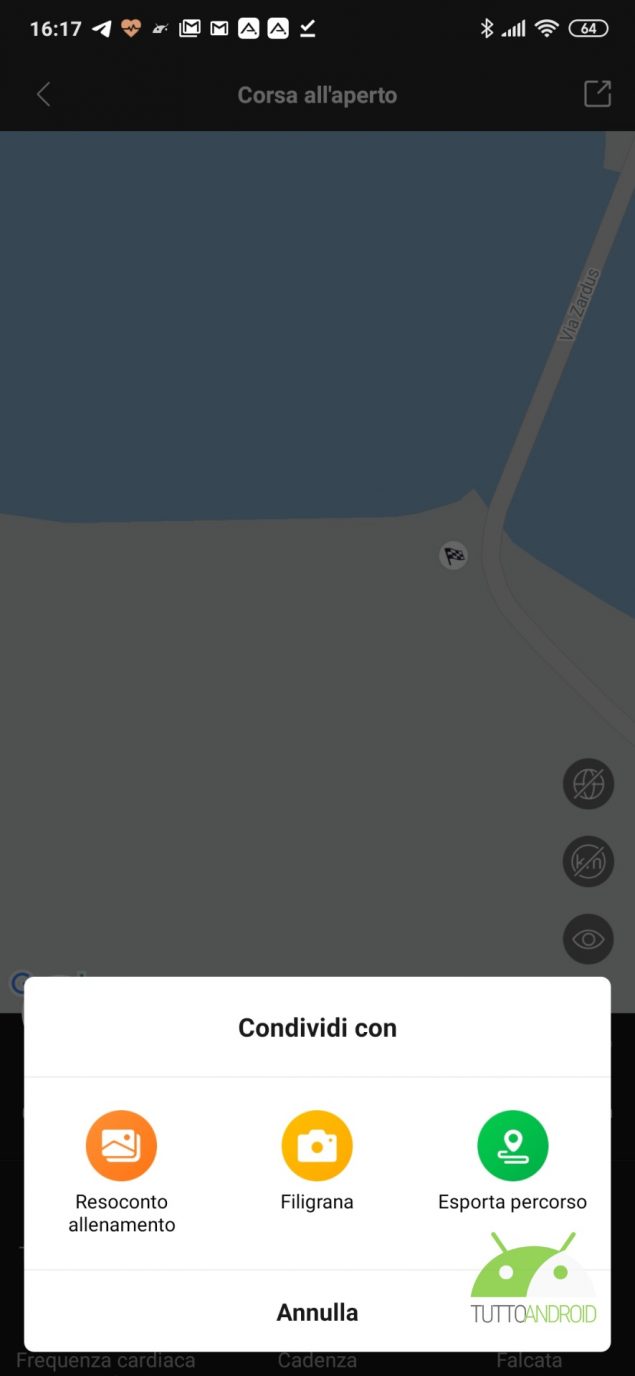
Task: Dismiss the dialog with Annulla
Action: point(317,1312)
